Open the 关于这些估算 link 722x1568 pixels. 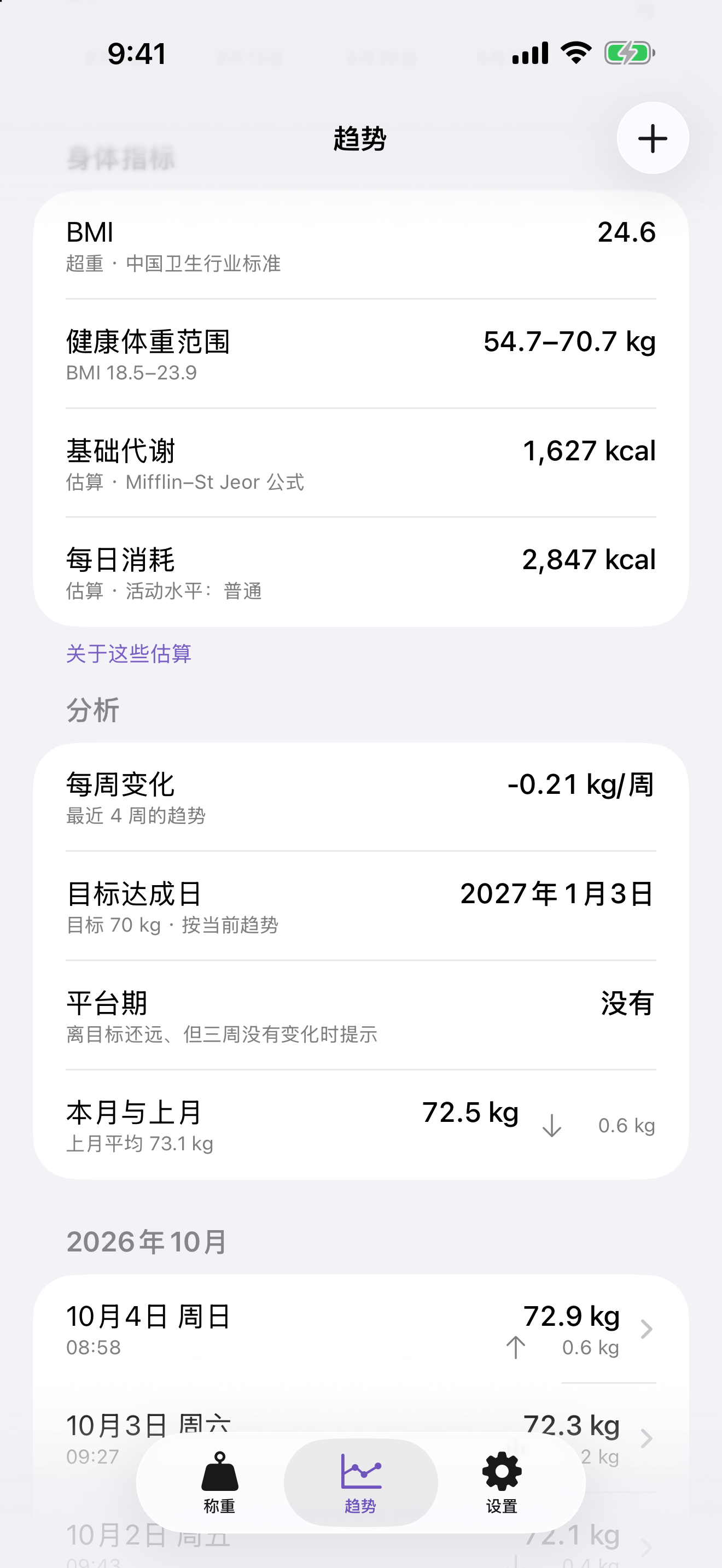point(129,653)
